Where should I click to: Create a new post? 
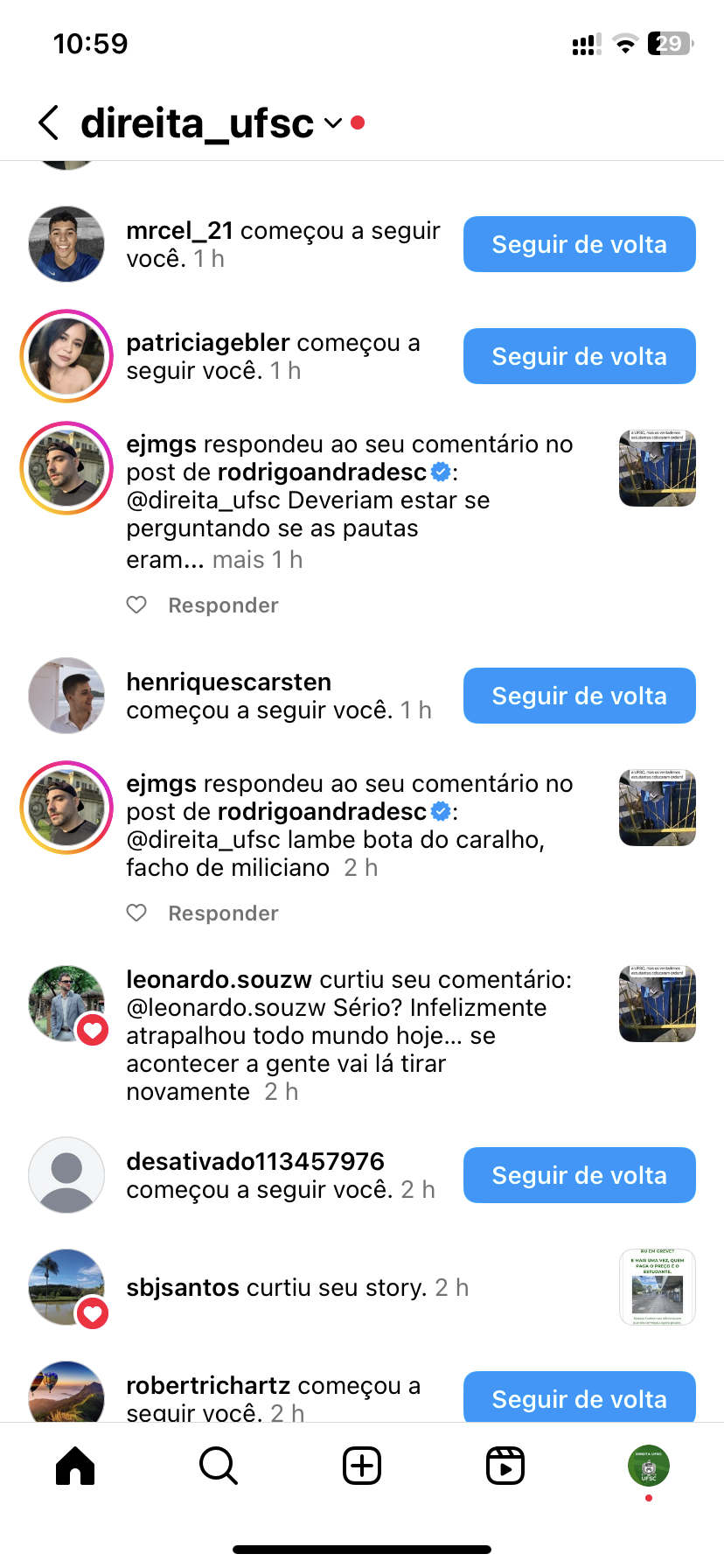[x=362, y=1466]
